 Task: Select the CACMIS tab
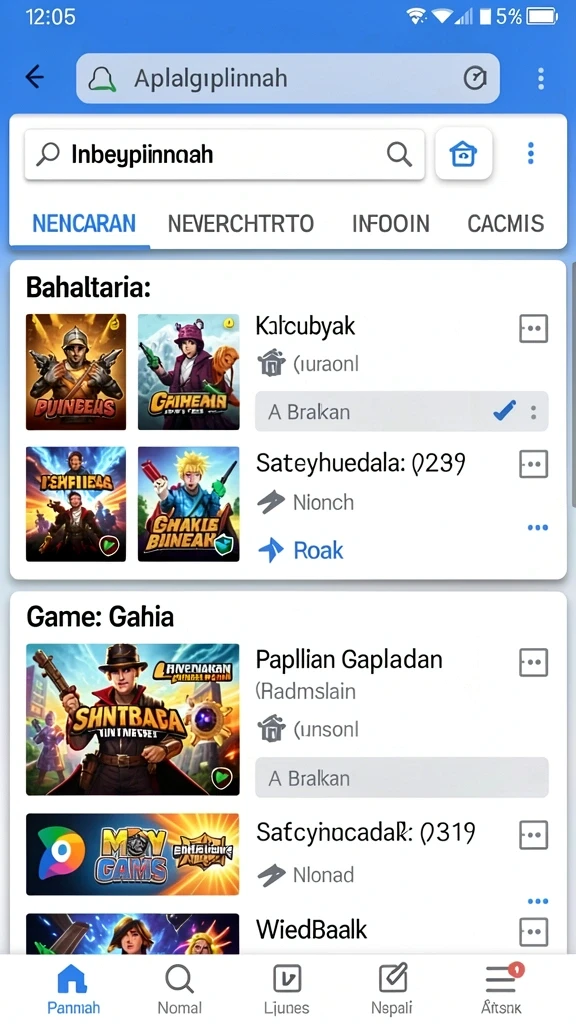505,224
